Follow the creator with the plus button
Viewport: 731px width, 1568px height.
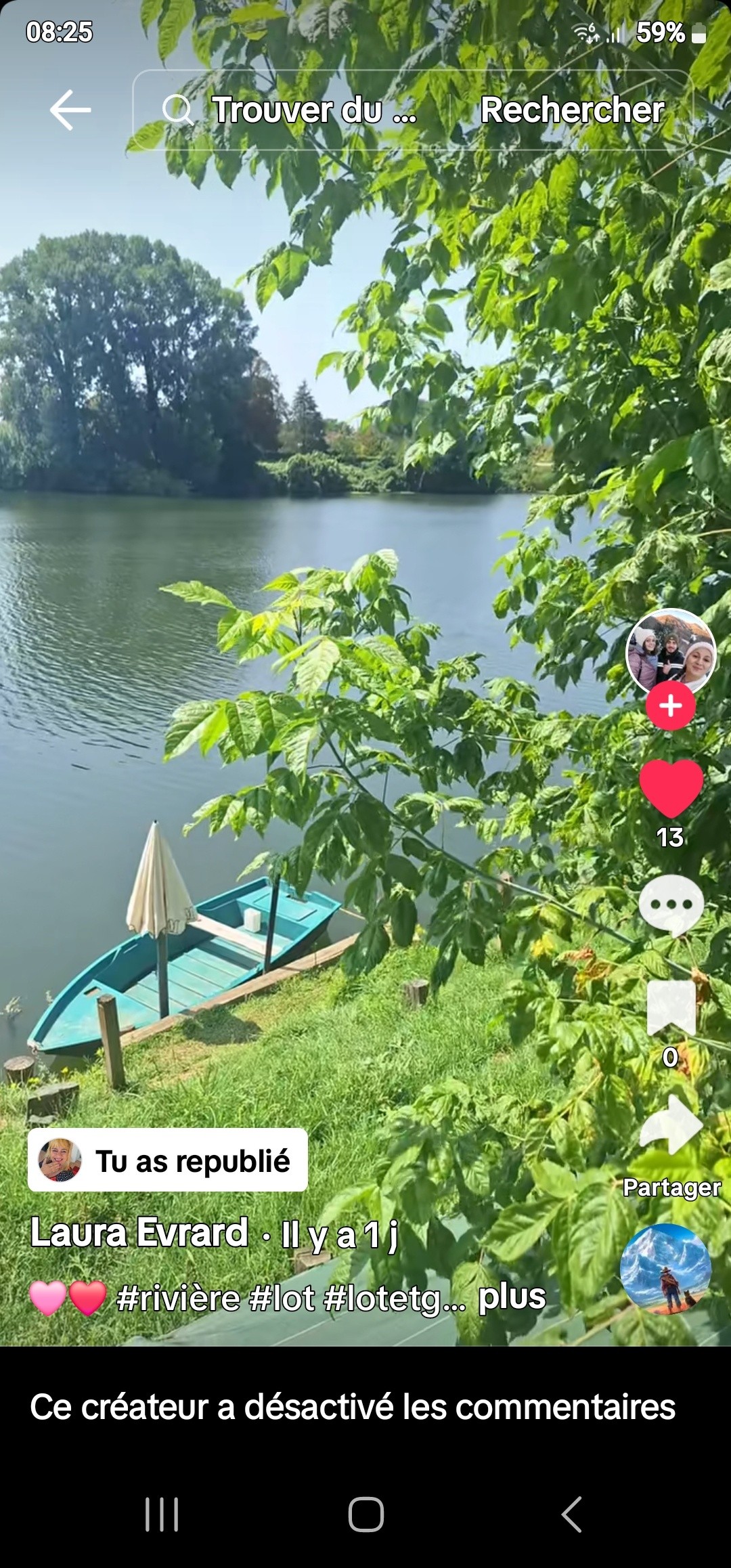[x=670, y=706]
